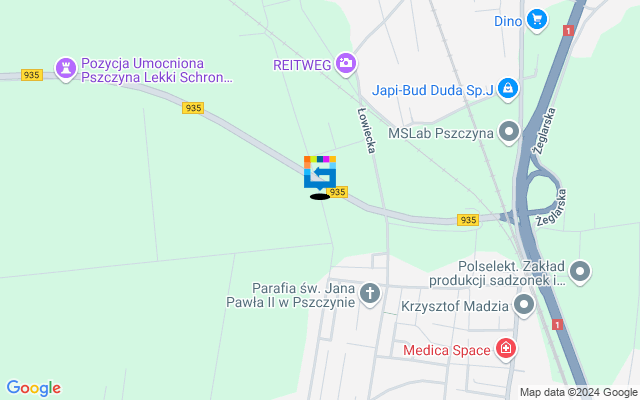Screen dimensions: 640x400
Task: Open the Medica Space medical pin
Action: pos(507,349)
